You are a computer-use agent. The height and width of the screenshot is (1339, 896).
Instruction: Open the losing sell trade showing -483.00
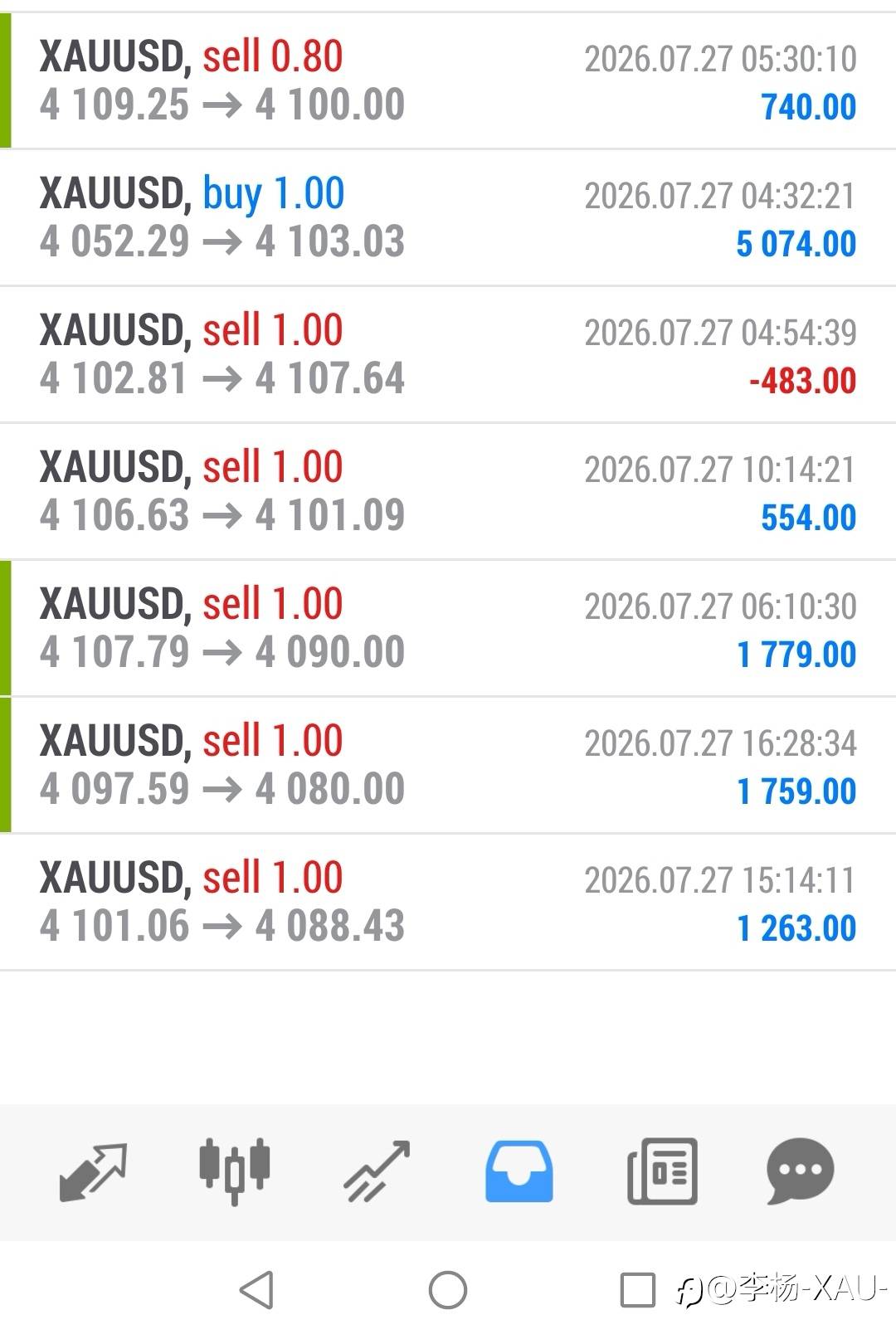coord(448,354)
